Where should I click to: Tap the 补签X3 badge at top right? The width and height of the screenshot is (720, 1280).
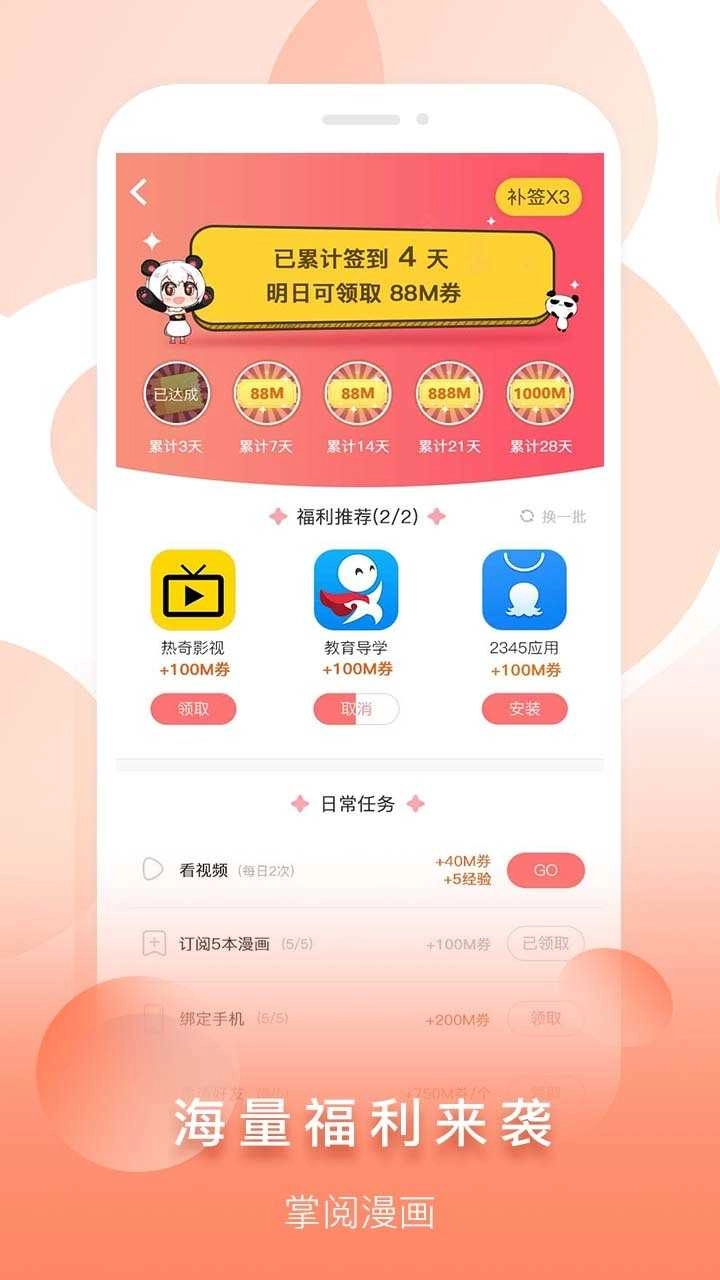point(537,195)
